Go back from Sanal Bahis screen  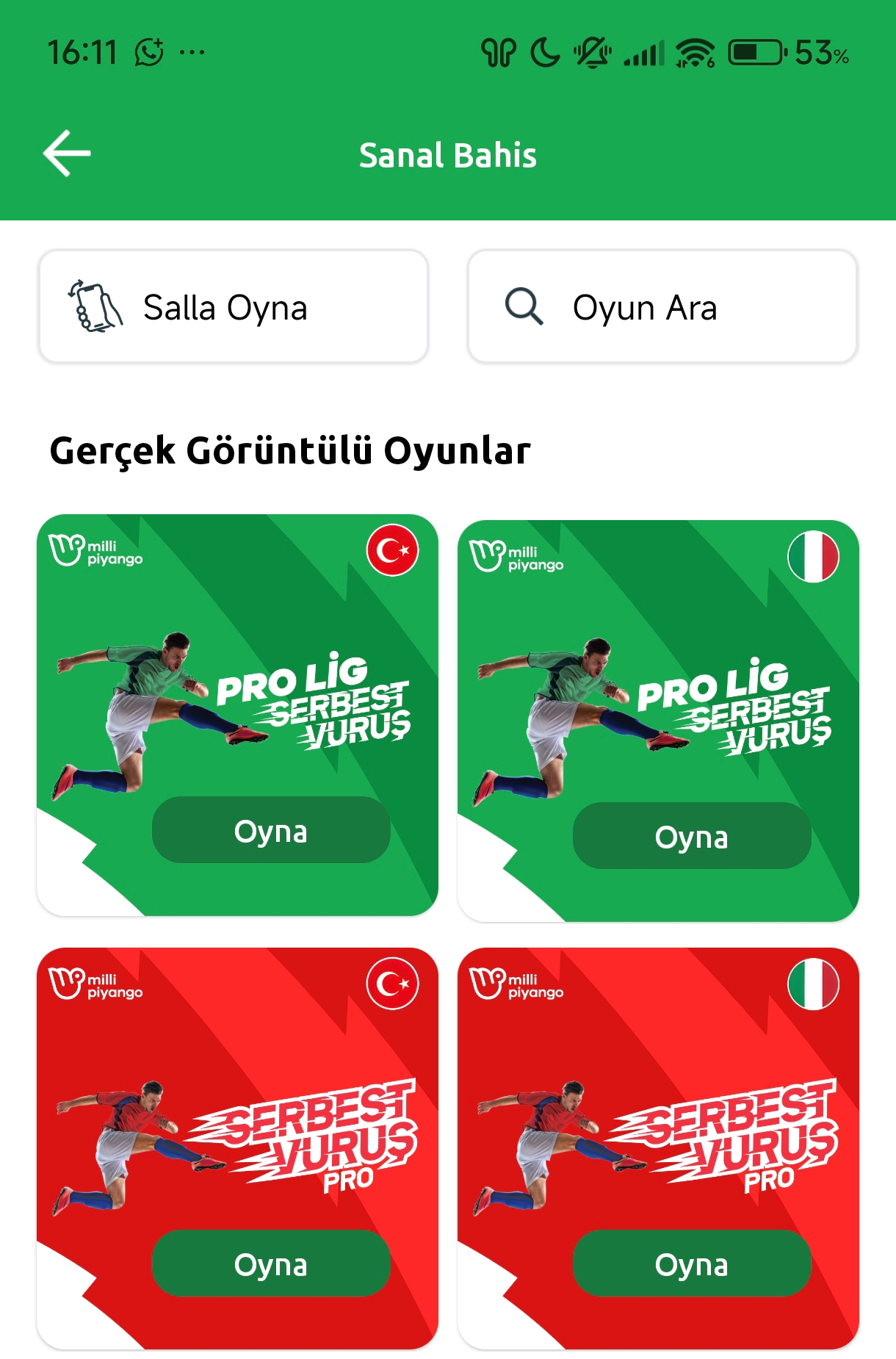click(x=67, y=154)
